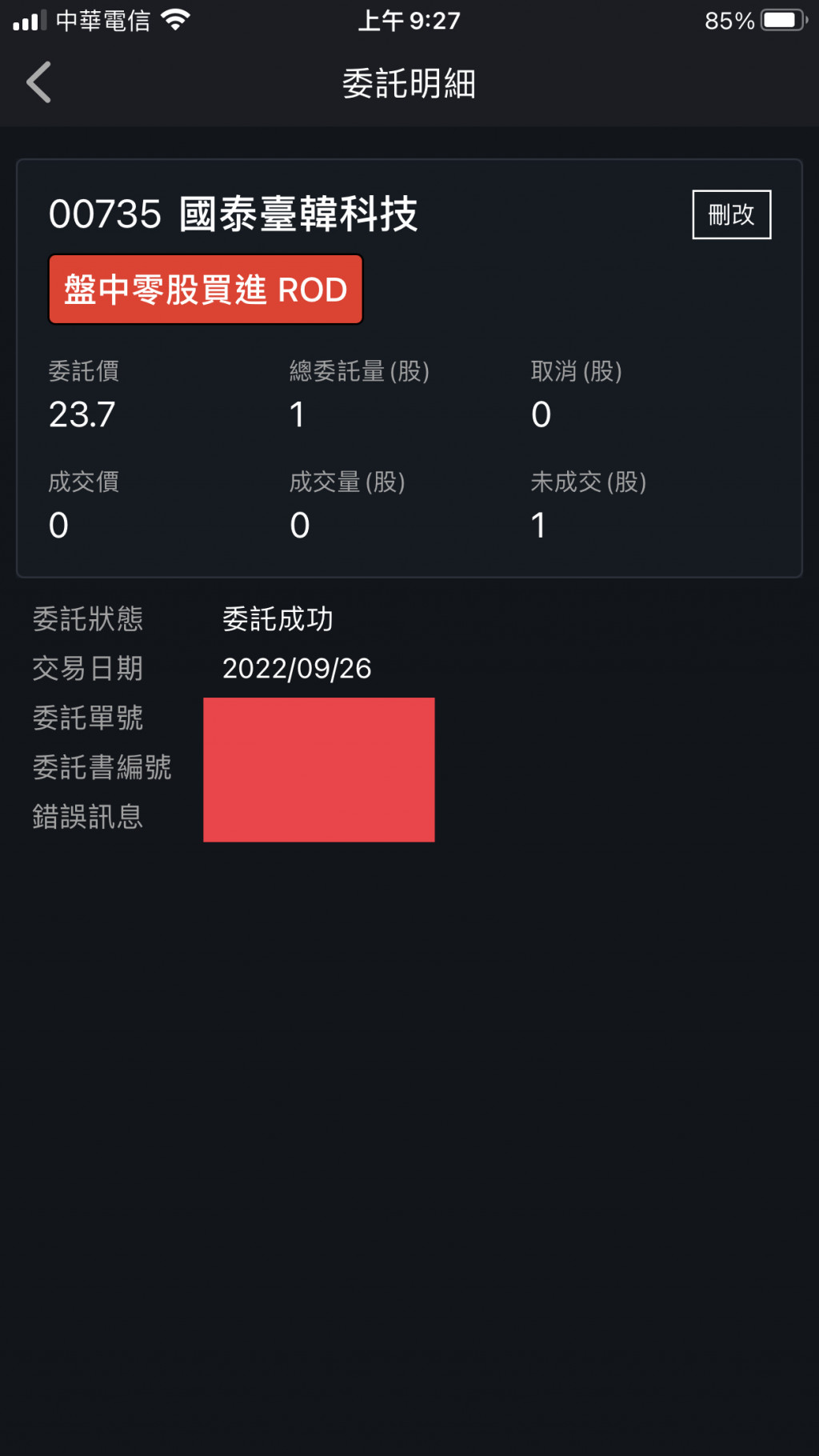Go back from 委託明細 screen

coord(38,82)
